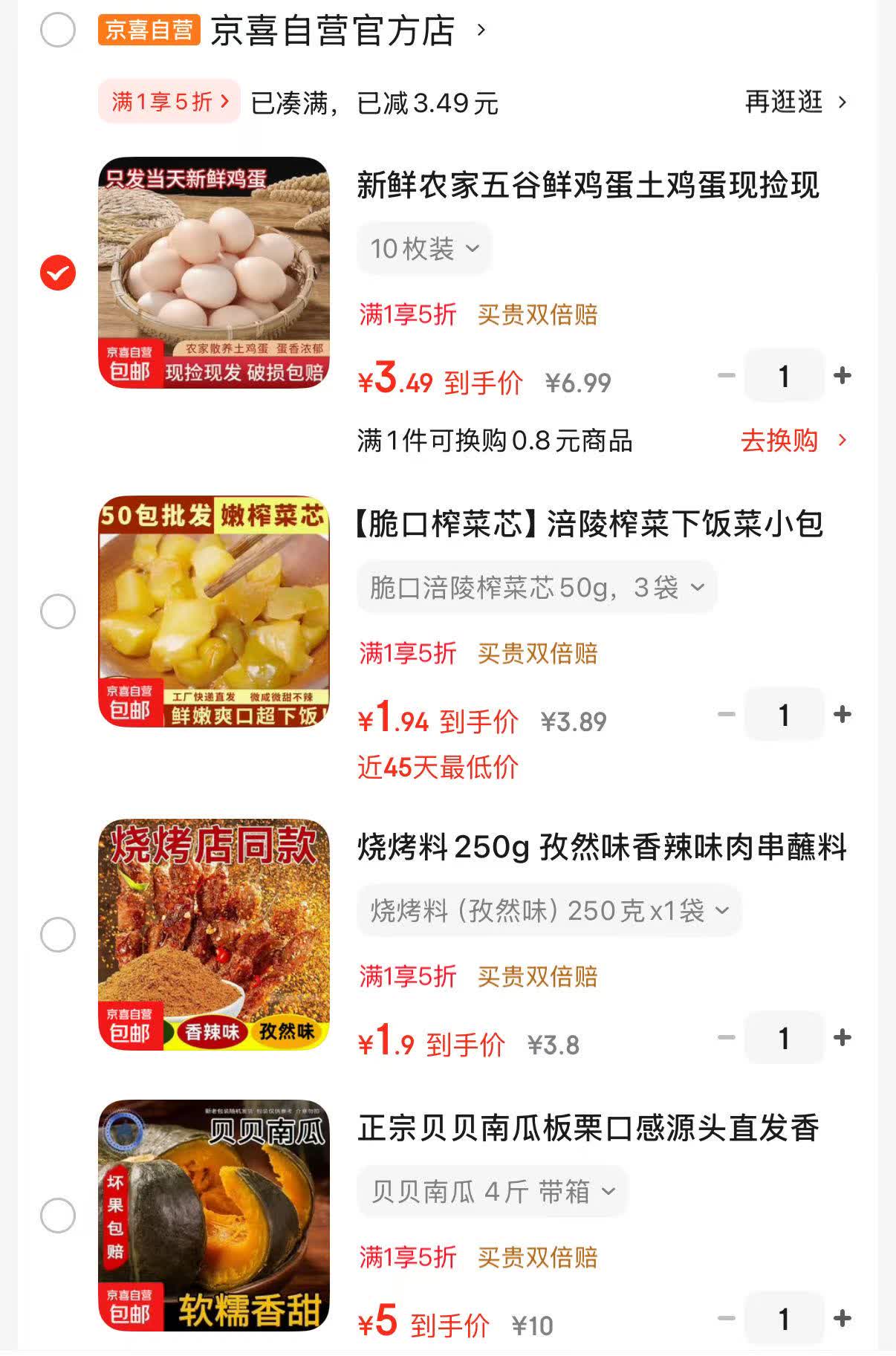
Task: Click the red arrow next to 去换购
Action: tap(843, 441)
